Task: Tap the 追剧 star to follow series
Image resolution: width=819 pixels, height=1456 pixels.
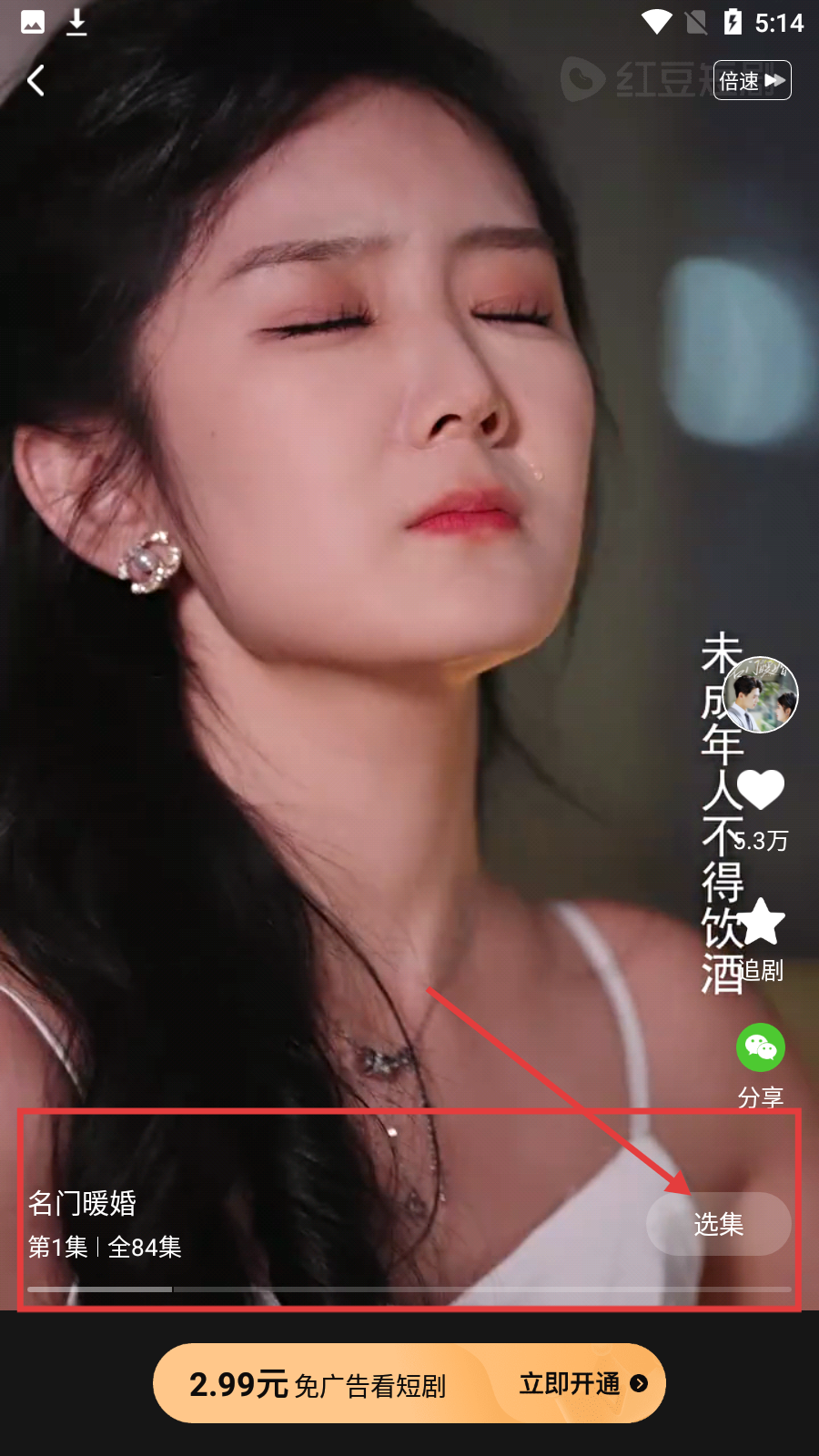Action: tap(761, 923)
